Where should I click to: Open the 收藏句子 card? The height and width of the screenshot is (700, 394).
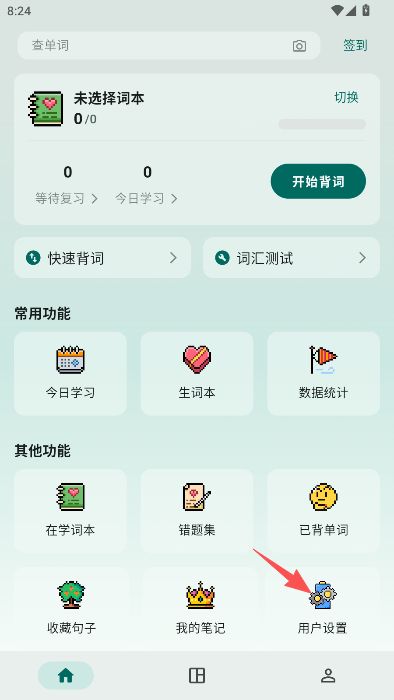point(71,608)
